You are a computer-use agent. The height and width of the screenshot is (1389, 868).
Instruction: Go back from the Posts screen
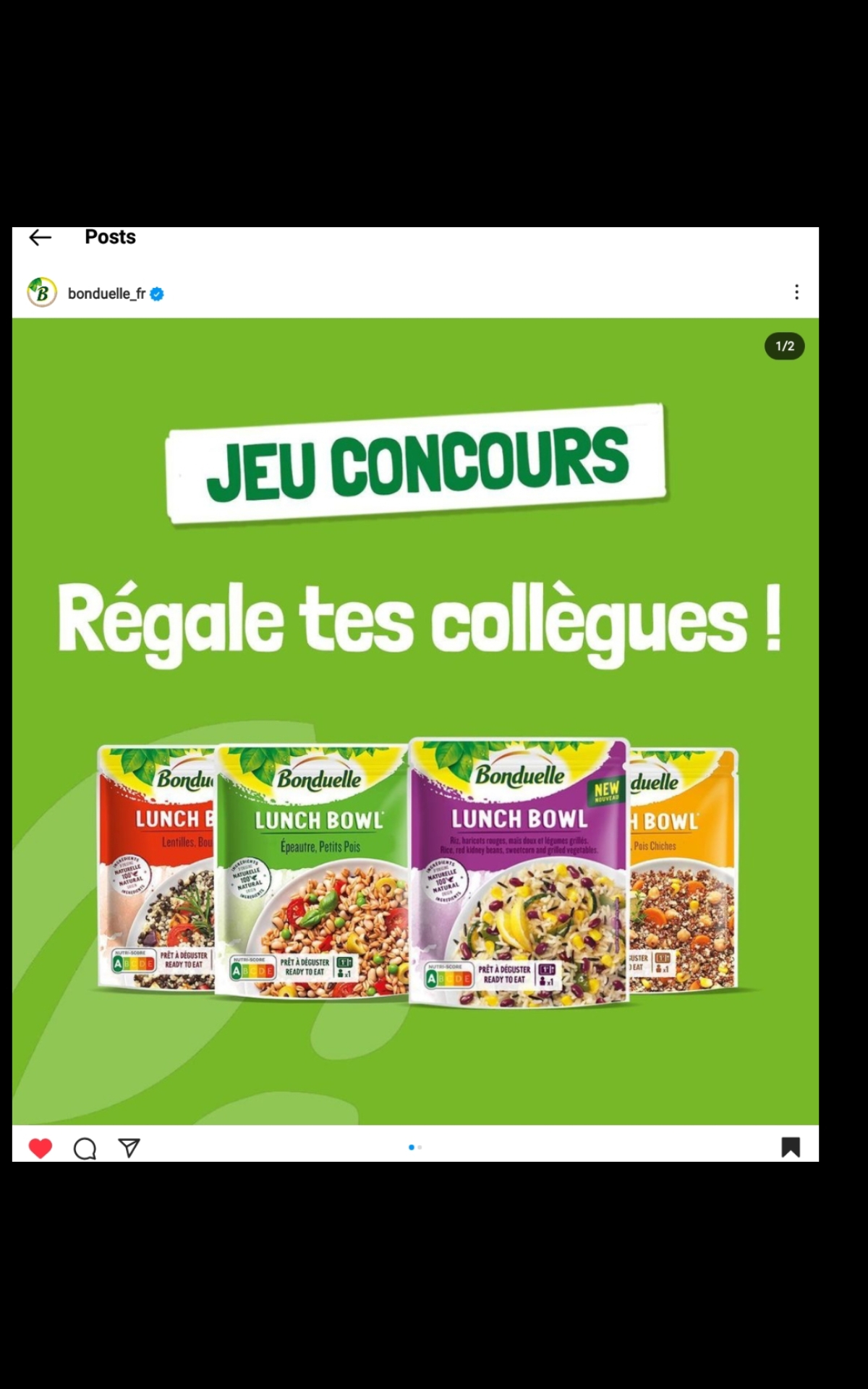pos(40,237)
